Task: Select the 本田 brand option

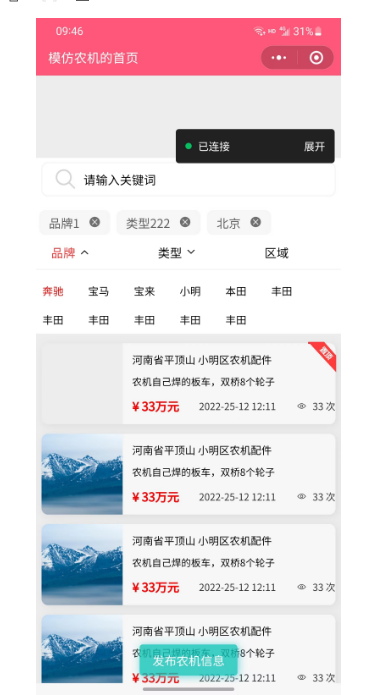Action: click(236, 292)
